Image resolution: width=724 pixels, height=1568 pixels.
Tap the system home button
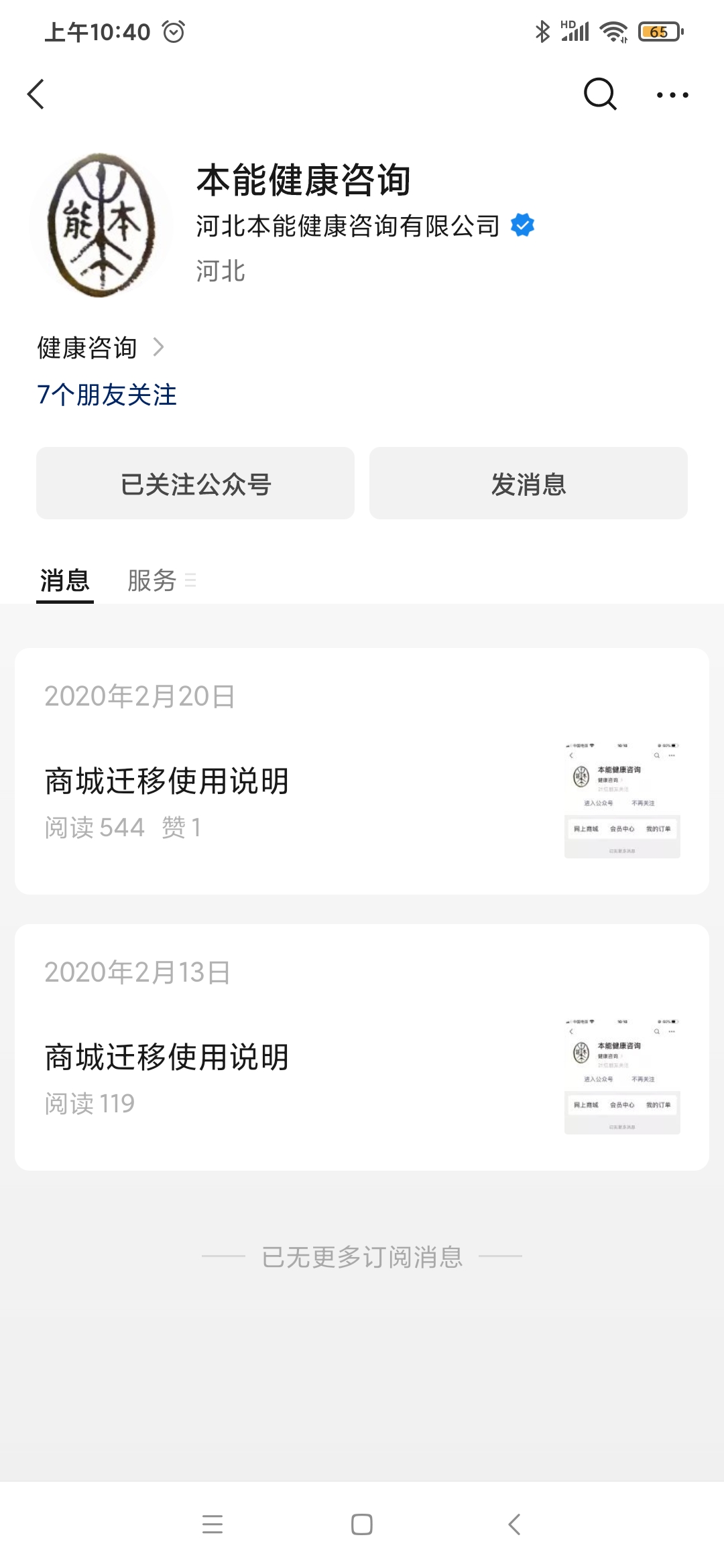click(362, 1524)
